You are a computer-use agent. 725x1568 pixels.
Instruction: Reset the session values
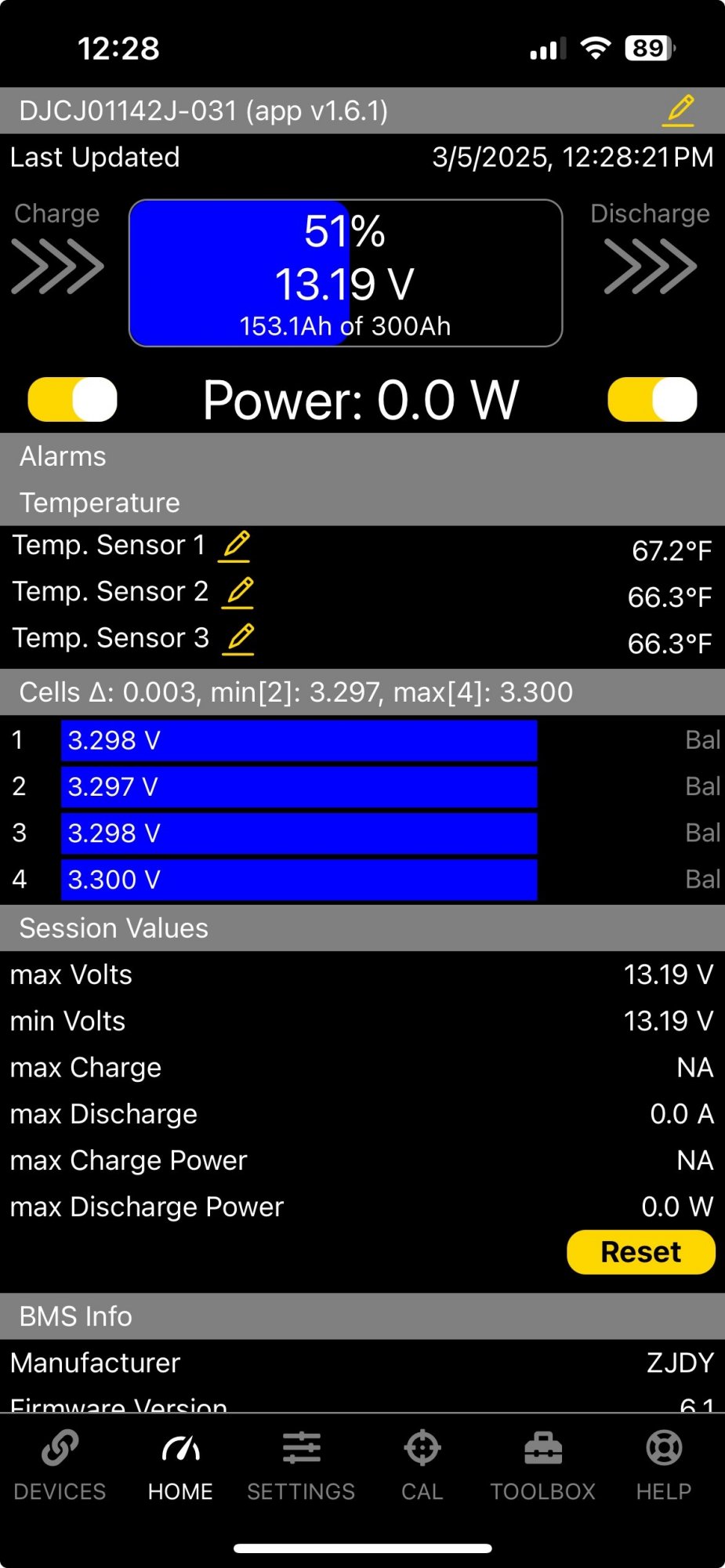[x=641, y=1252]
